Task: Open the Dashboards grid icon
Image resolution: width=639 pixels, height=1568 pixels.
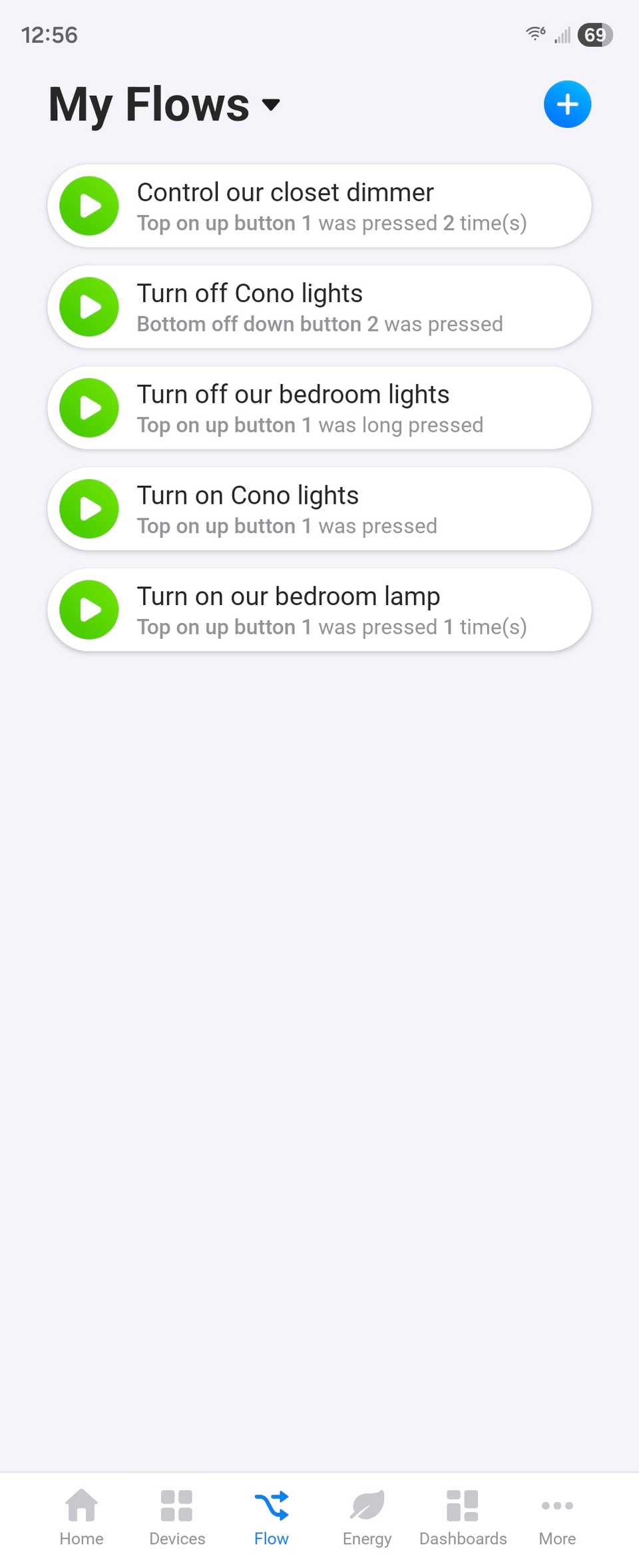Action: pos(463,1505)
